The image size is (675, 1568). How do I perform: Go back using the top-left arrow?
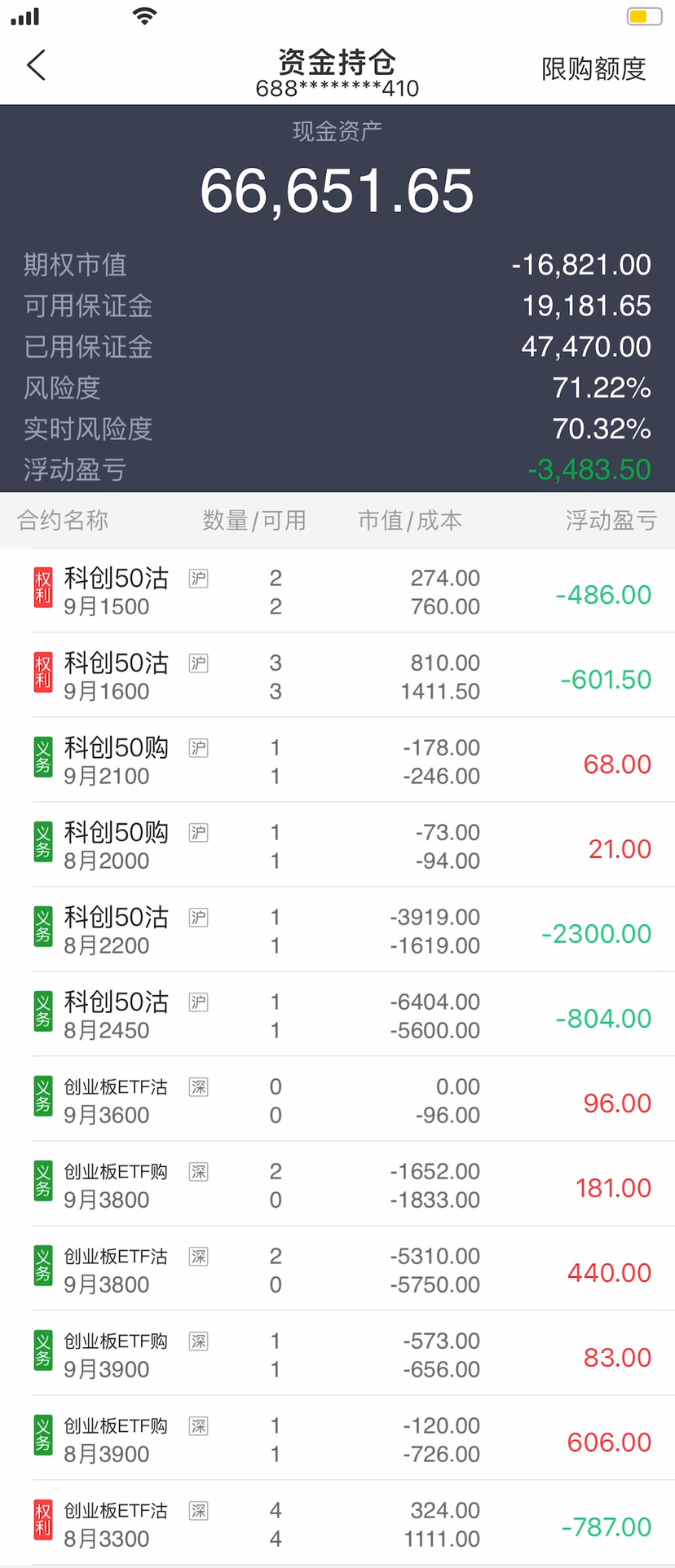click(x=36, y=65)
